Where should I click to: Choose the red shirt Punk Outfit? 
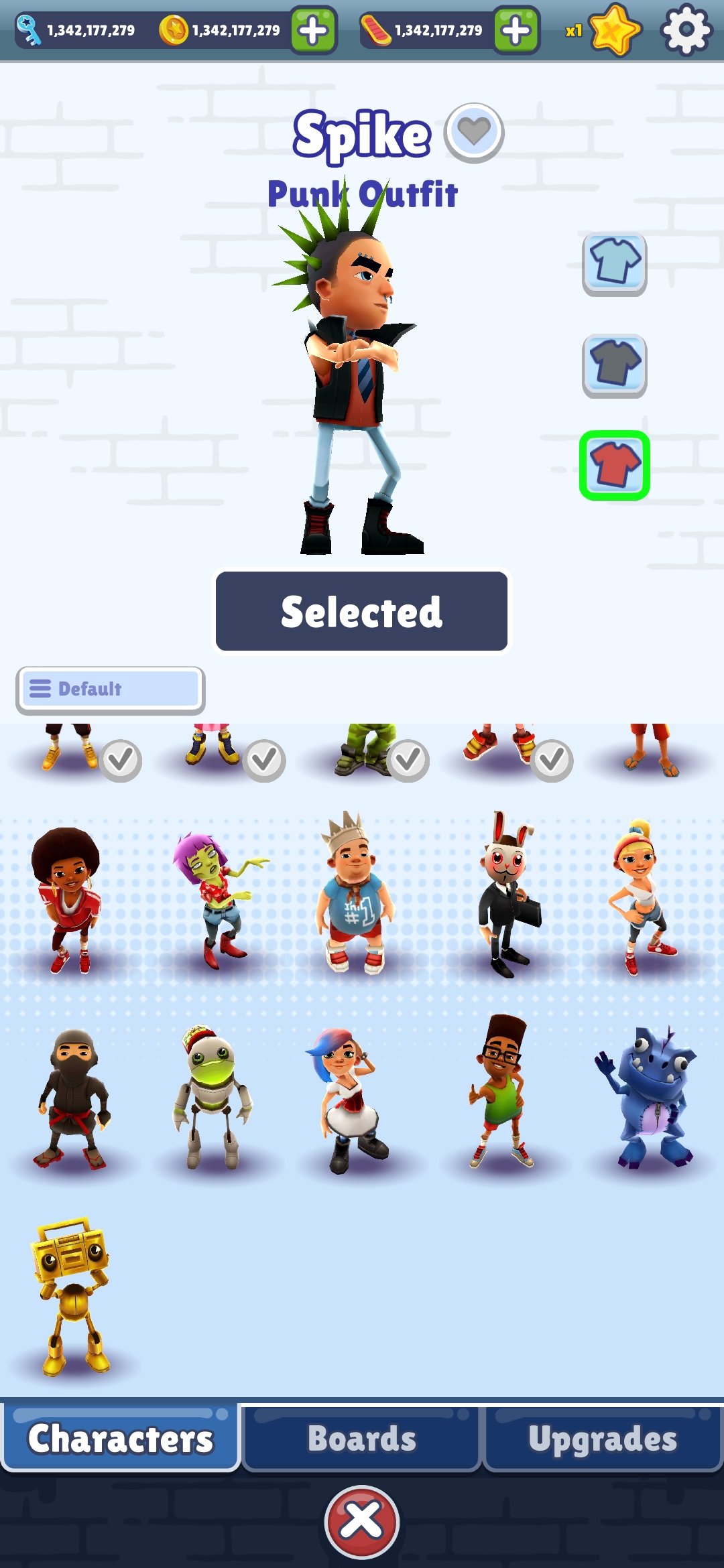tap(614, 466)
